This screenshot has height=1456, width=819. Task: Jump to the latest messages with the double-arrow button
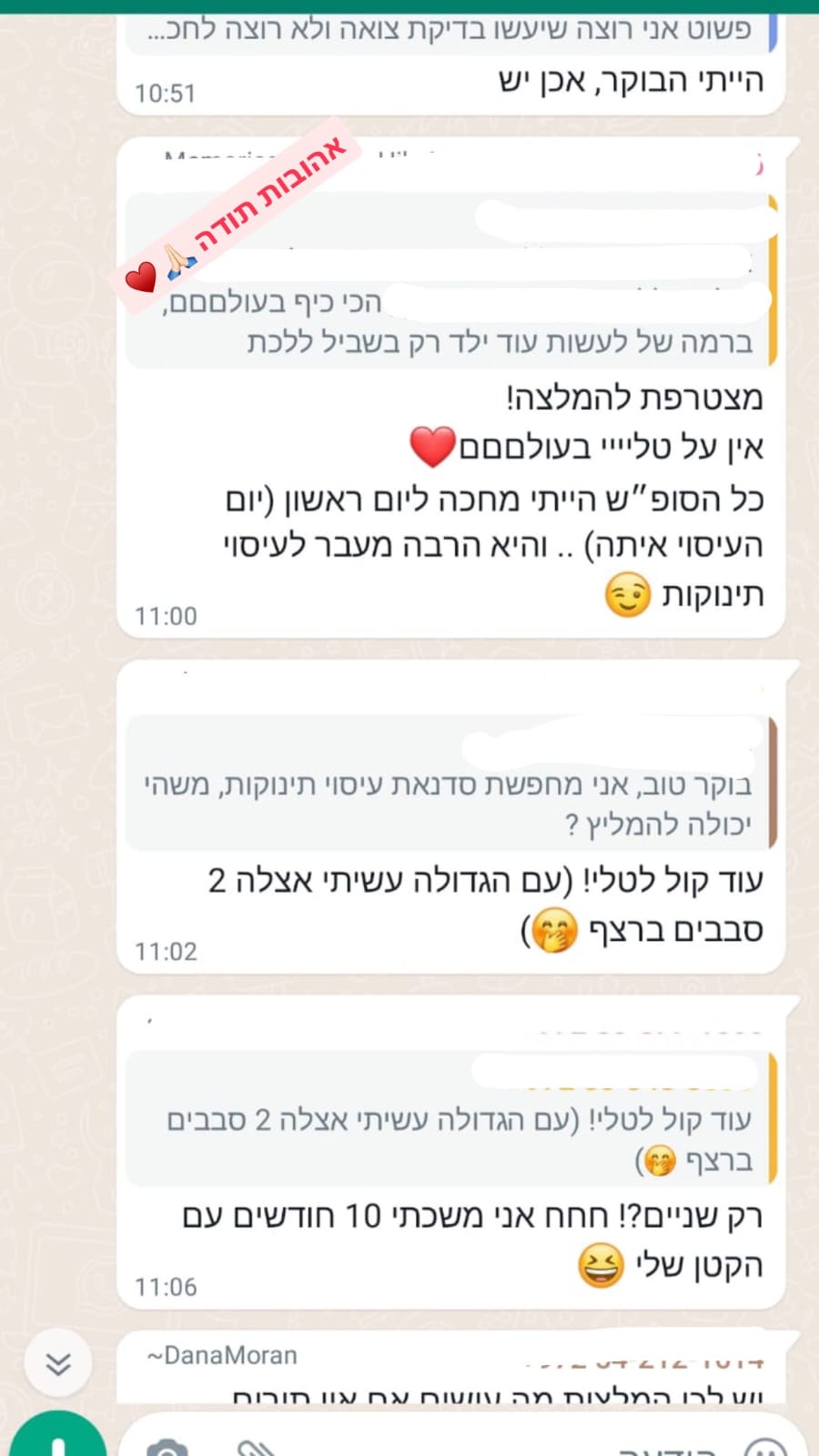(x=58, y=1363)
